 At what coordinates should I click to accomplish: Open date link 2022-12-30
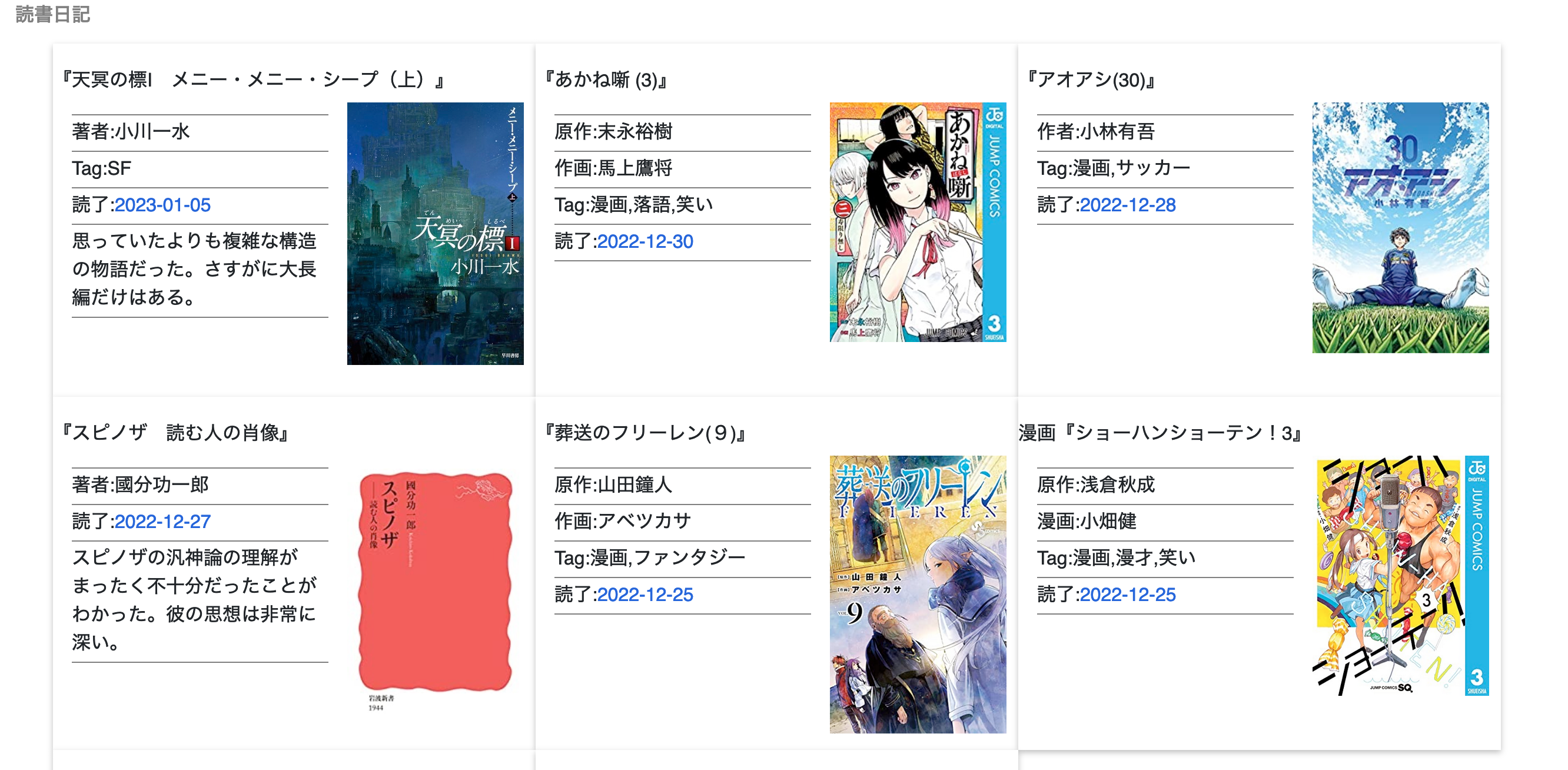(x=645, y=241)
